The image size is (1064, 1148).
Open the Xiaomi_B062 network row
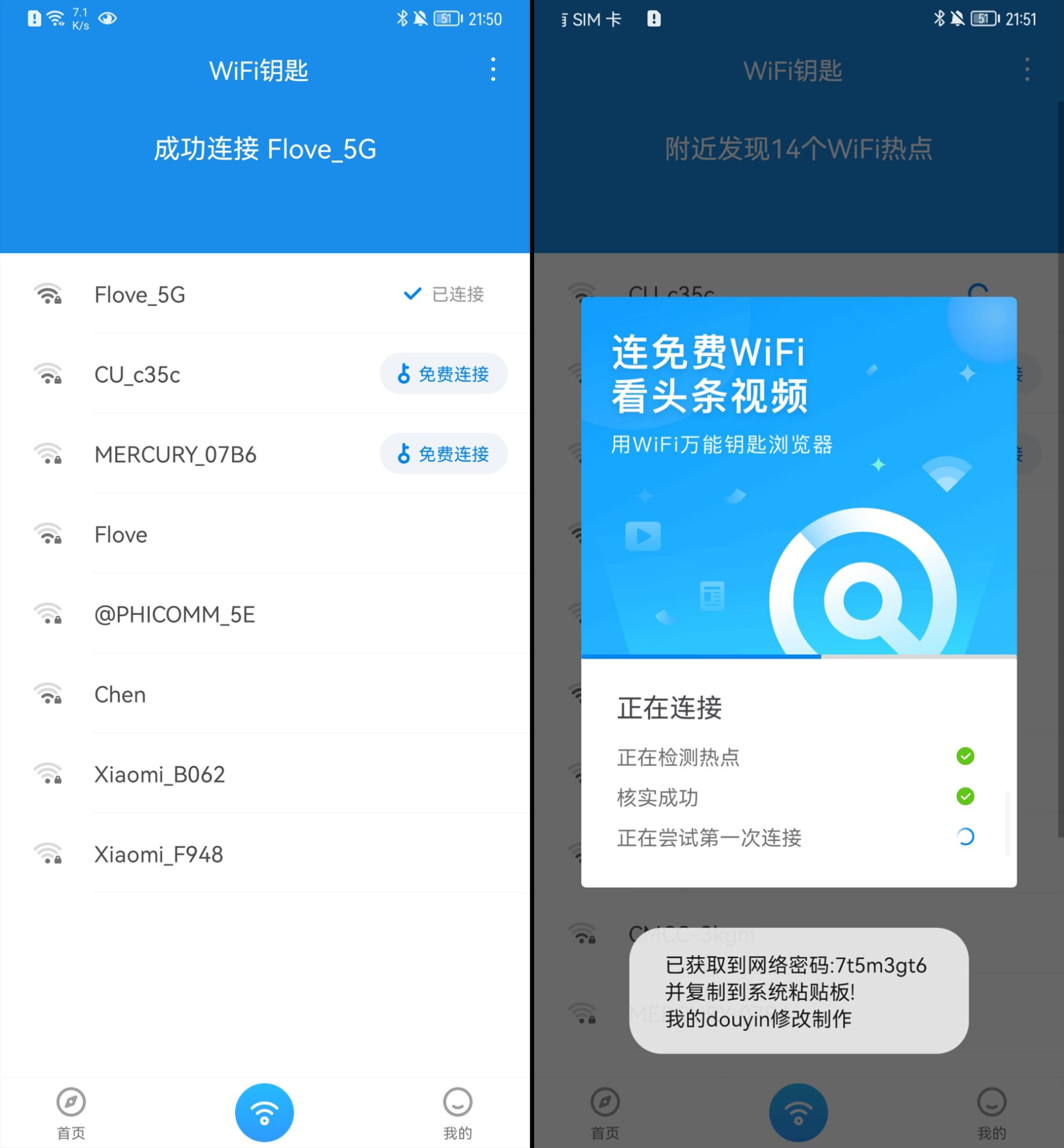[263, 775]
